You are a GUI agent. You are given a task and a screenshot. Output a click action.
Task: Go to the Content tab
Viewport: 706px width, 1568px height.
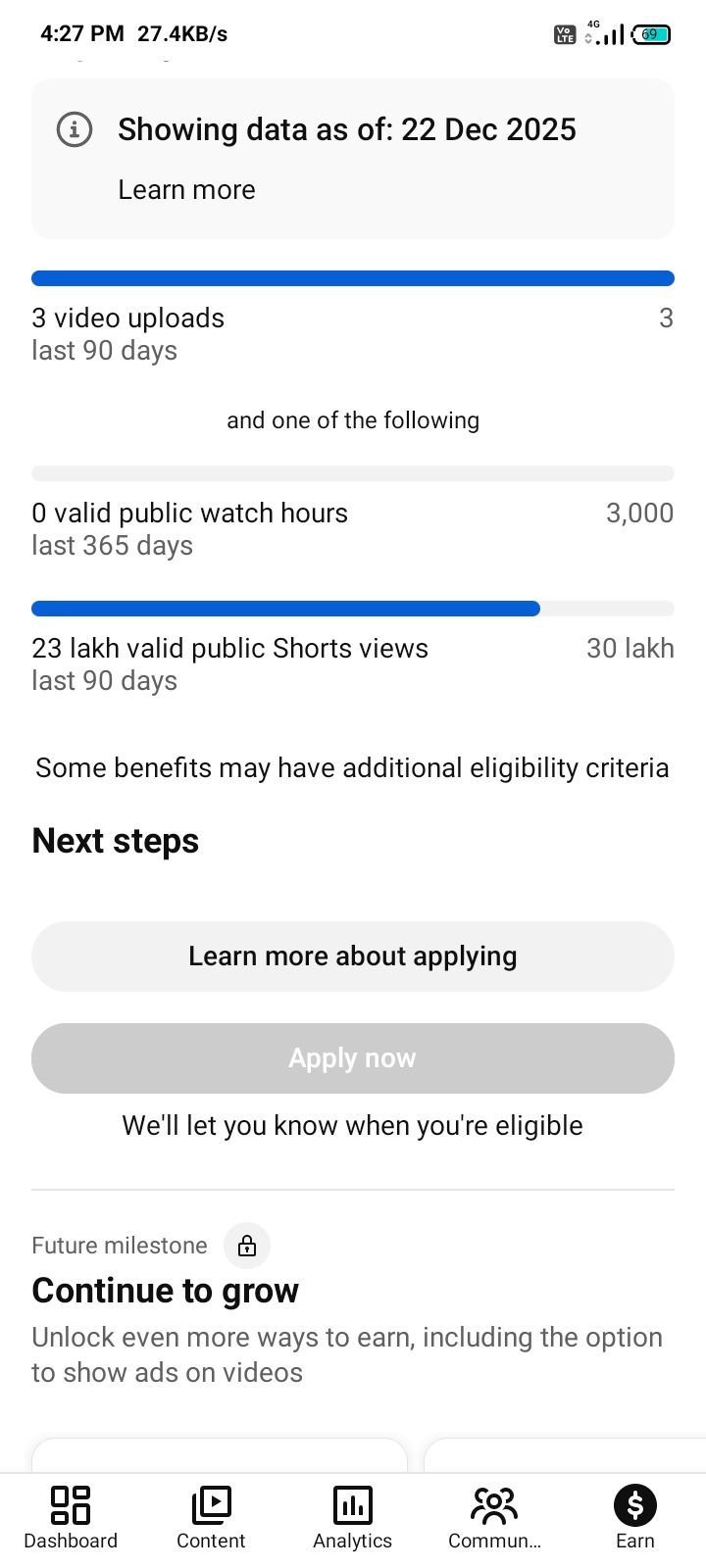pyautogui.click(x=211, y=1517)
